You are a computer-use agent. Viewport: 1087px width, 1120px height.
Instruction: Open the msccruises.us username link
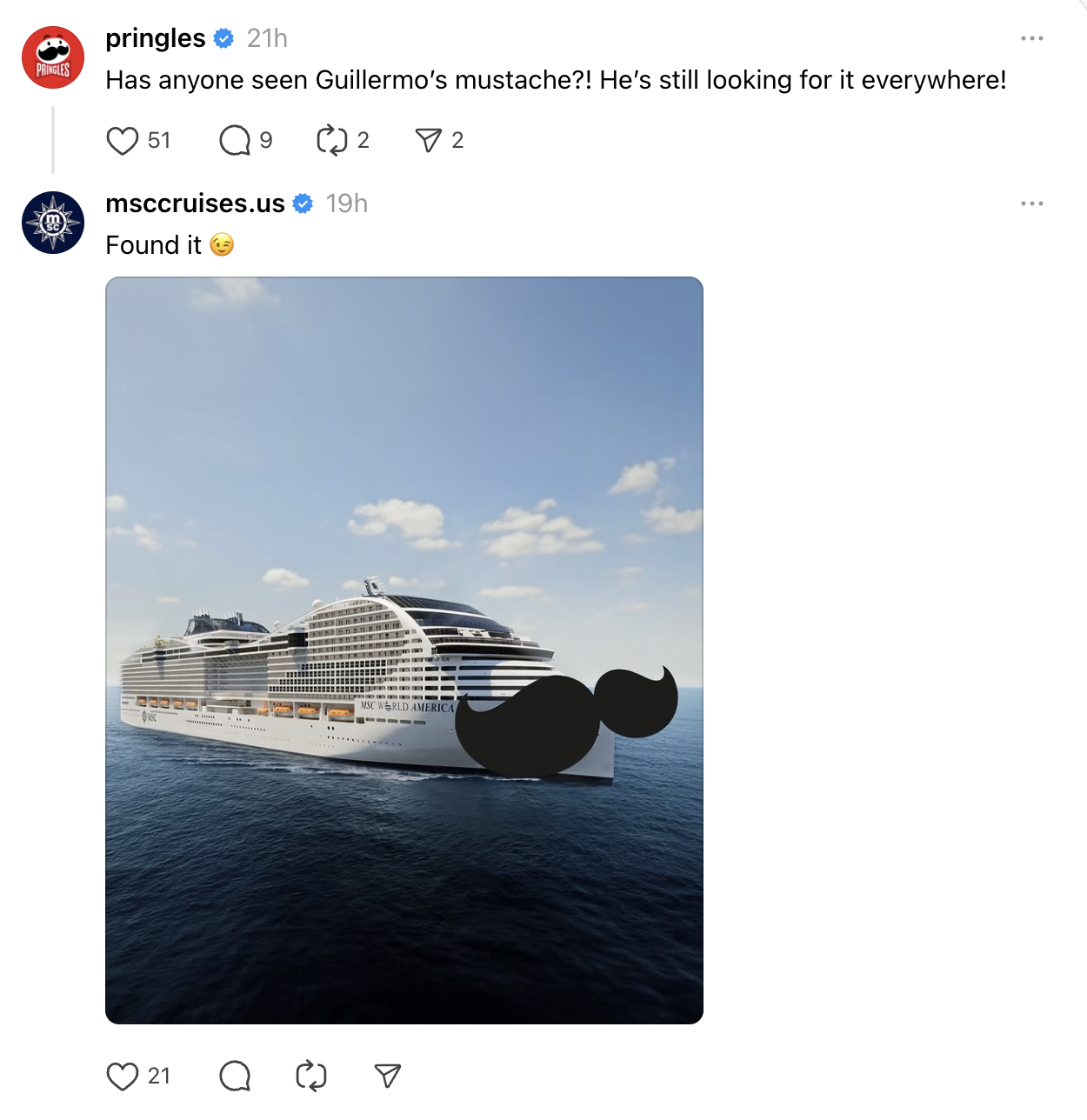195,203
